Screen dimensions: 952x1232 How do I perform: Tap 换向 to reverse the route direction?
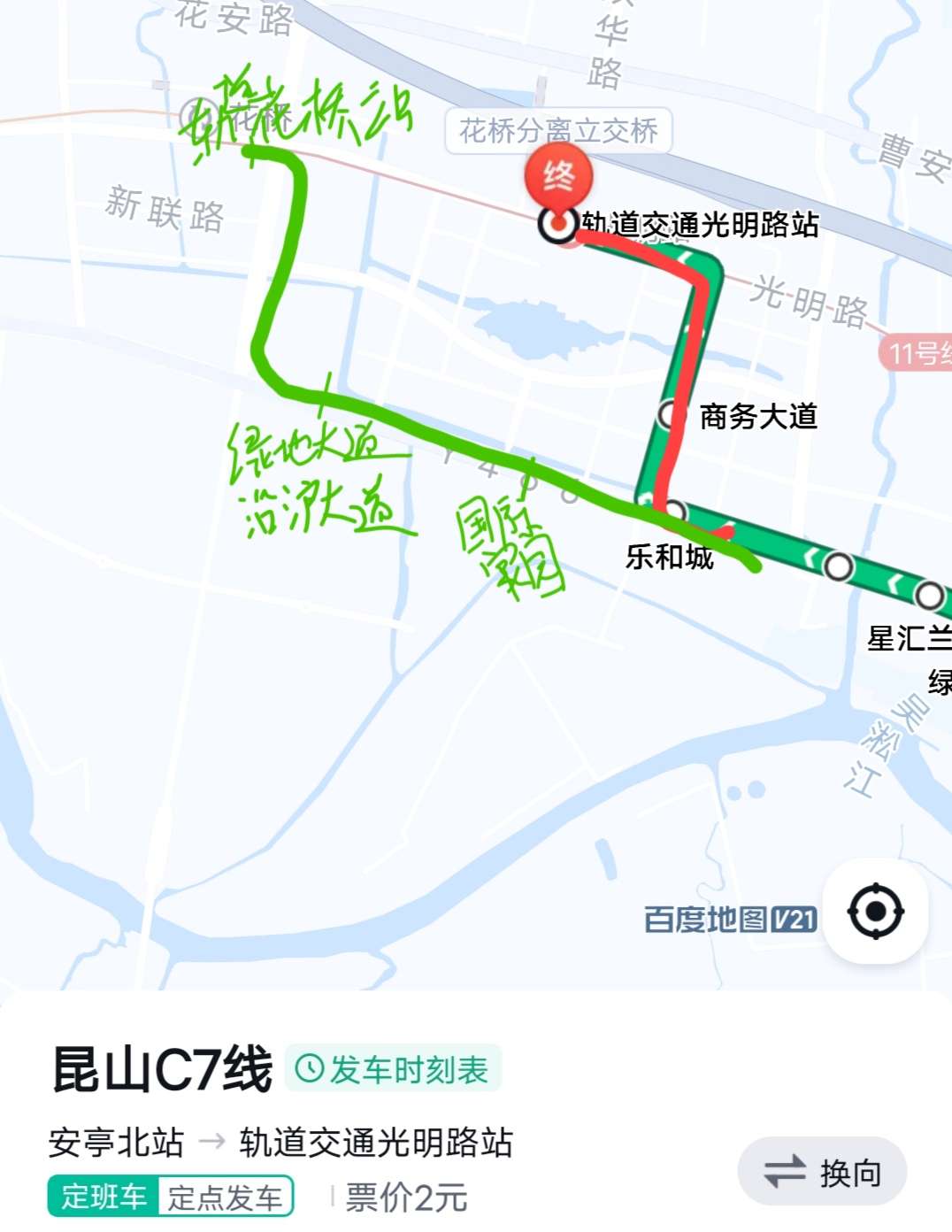[823, 1172]
